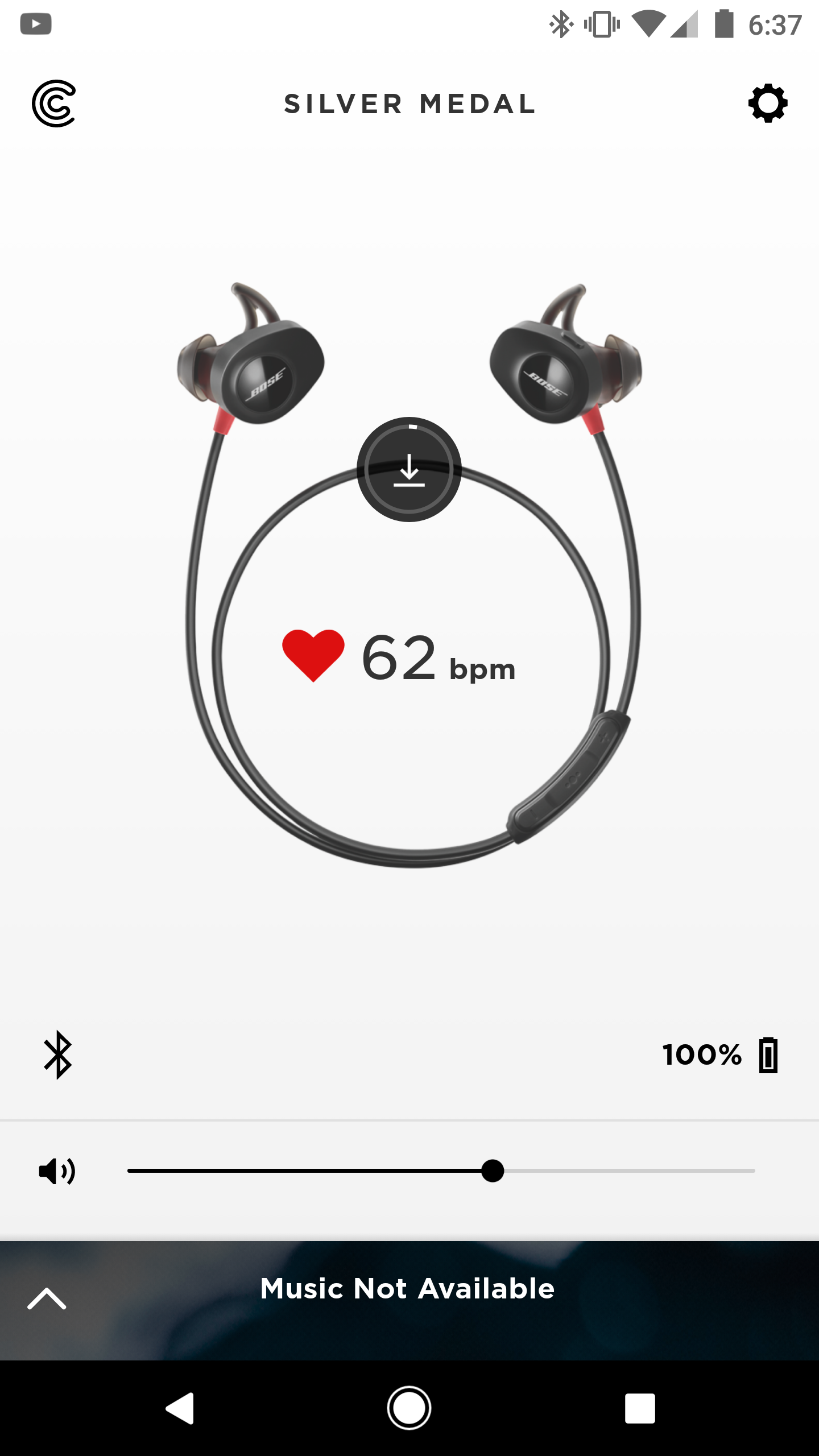Open the Bose Connect logo menu
819x1456 pixels.
53,103
